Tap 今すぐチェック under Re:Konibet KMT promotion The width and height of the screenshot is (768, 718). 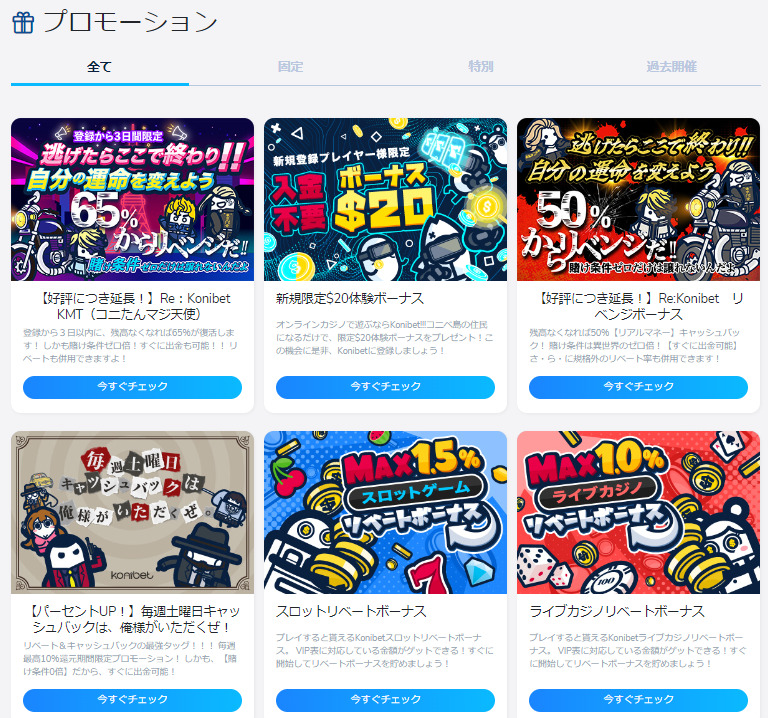(x=132, y=387)
